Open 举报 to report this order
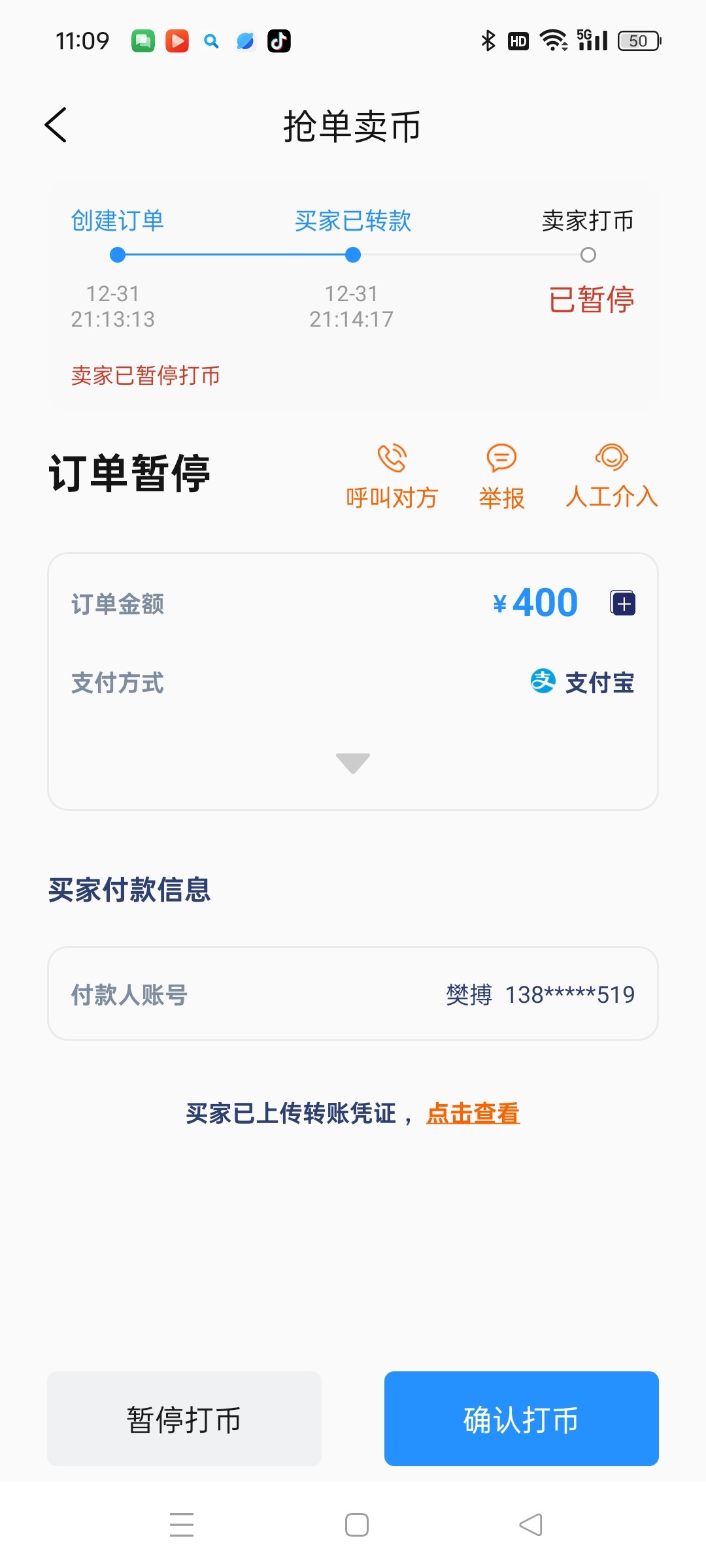Screen dimensions: 706x1568 click(501, 477)
